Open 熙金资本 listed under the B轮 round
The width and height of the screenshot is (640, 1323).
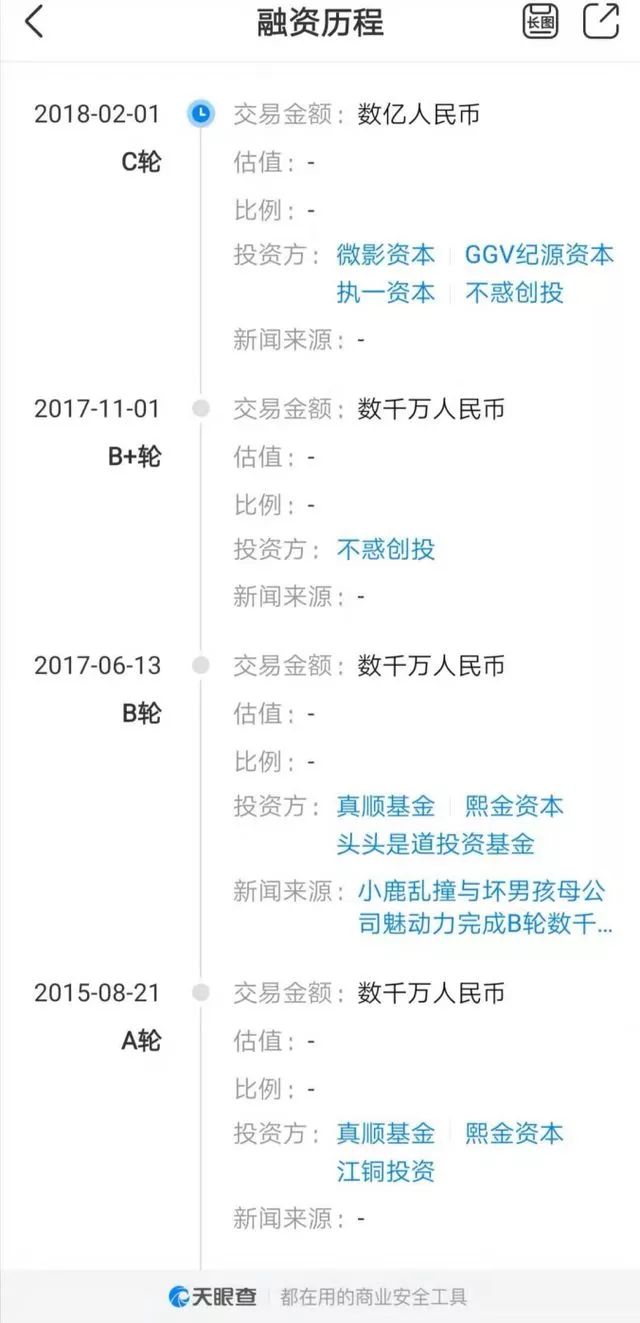pyautogui.click(x=514, y=806)
